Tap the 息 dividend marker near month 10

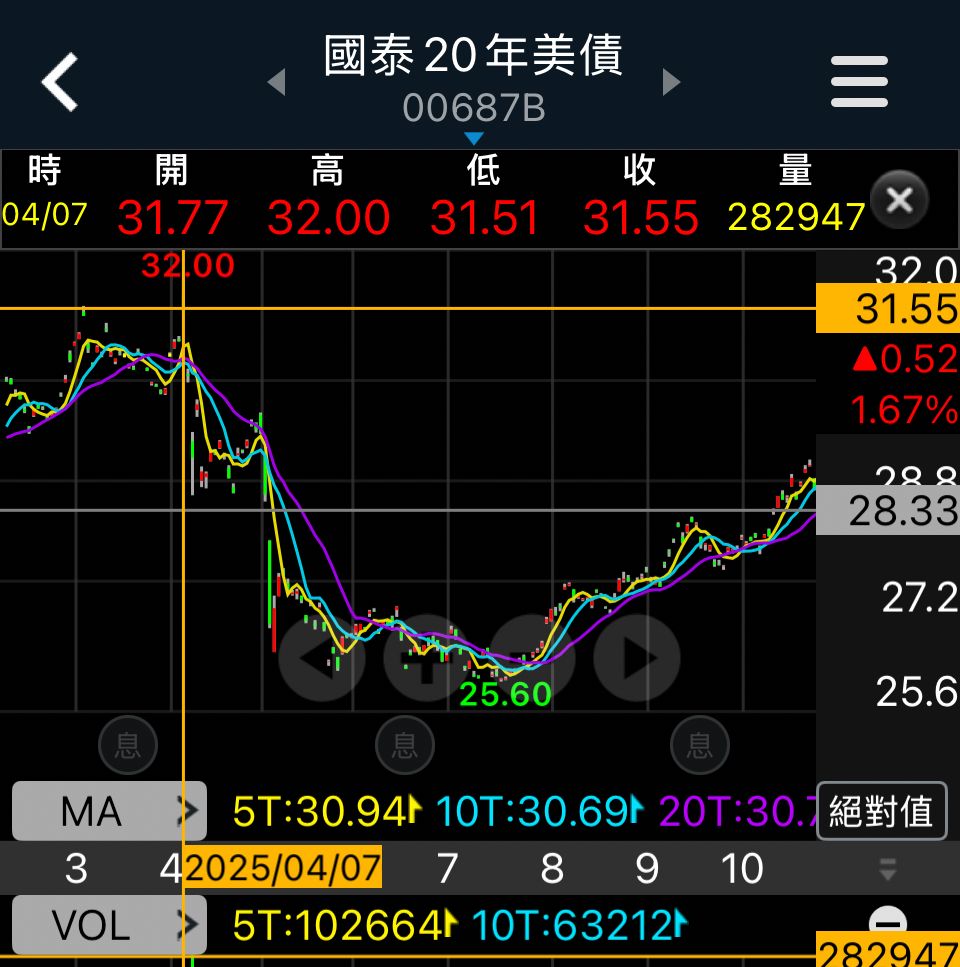click(x=699, y=745)
